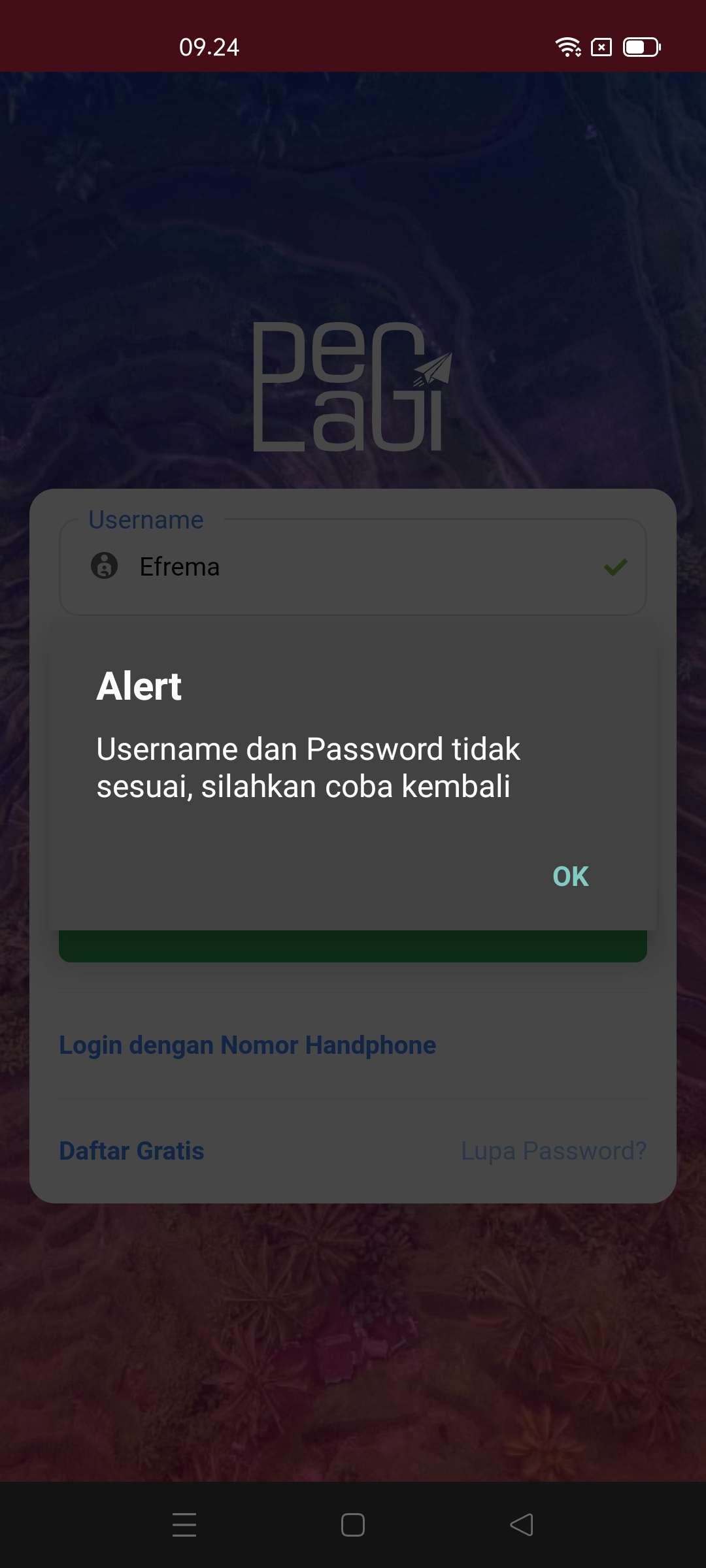
Task: Go back using system back button
Action: coord(522,1525)
